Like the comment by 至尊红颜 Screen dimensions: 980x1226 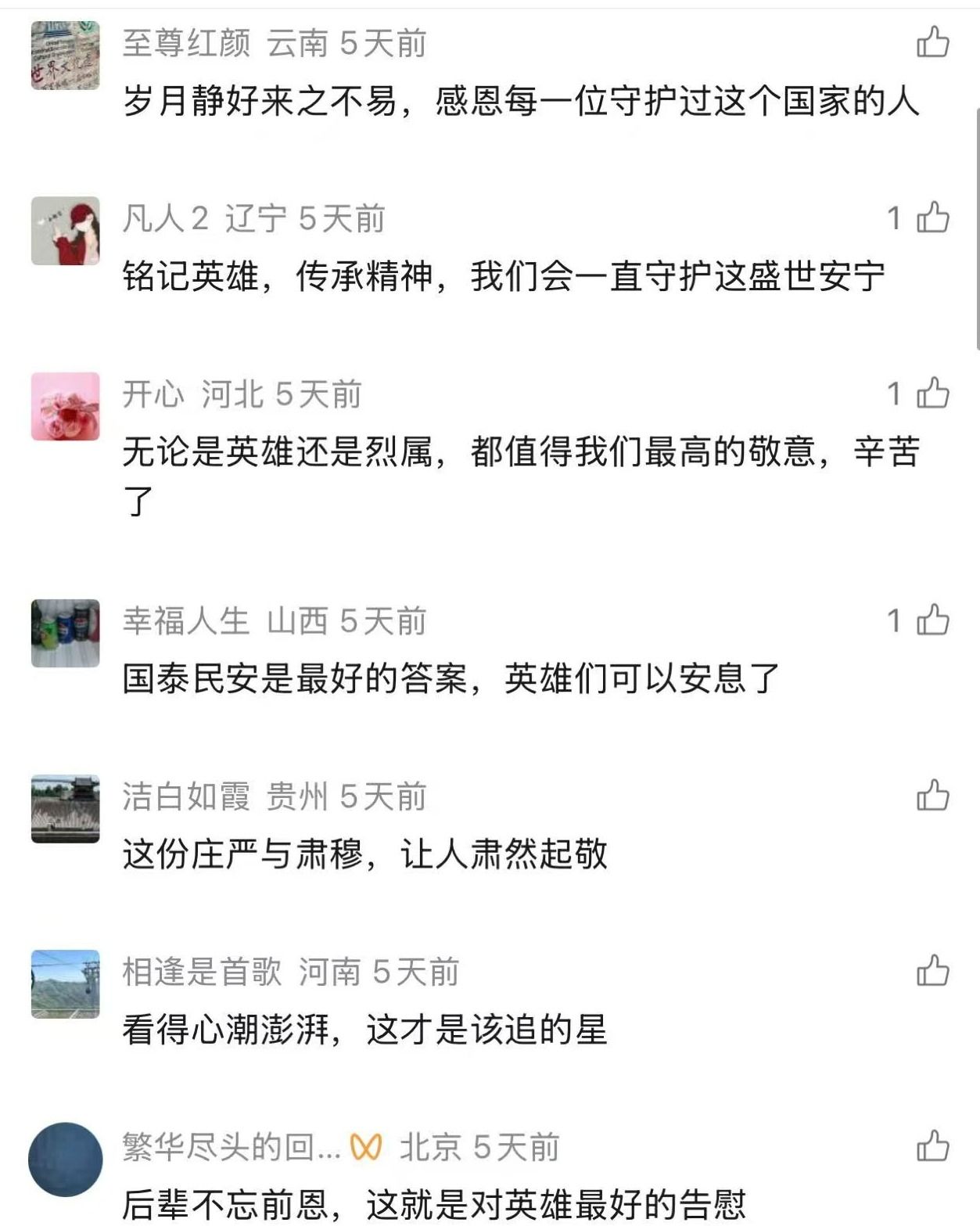pos(932,42)
